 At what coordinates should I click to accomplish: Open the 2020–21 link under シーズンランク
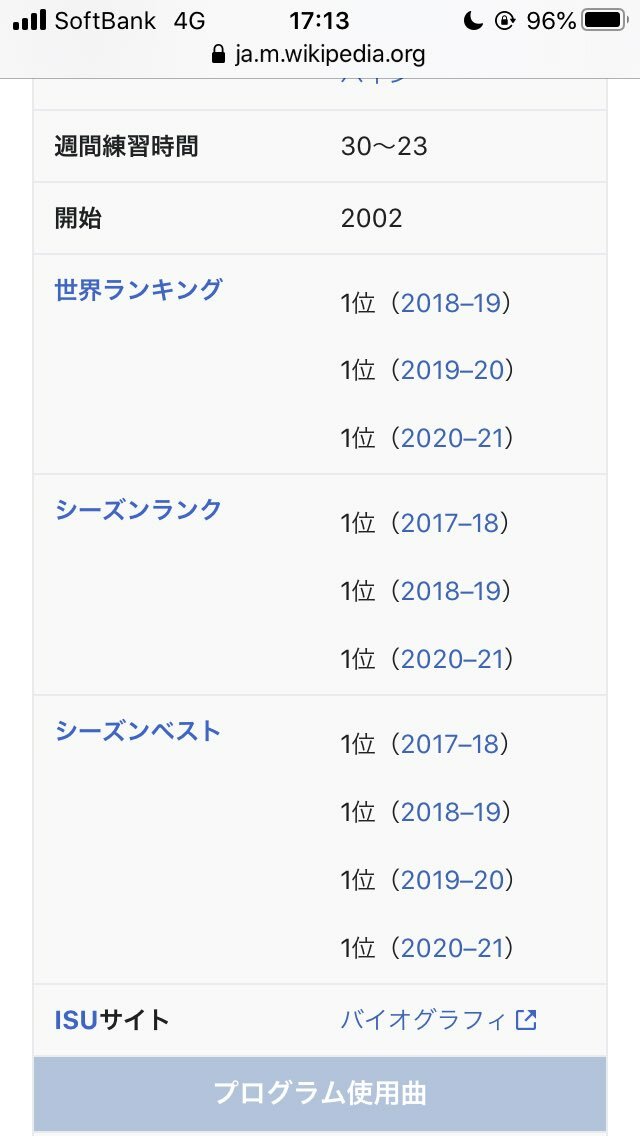pyautogui.click(x=452, y=659)
